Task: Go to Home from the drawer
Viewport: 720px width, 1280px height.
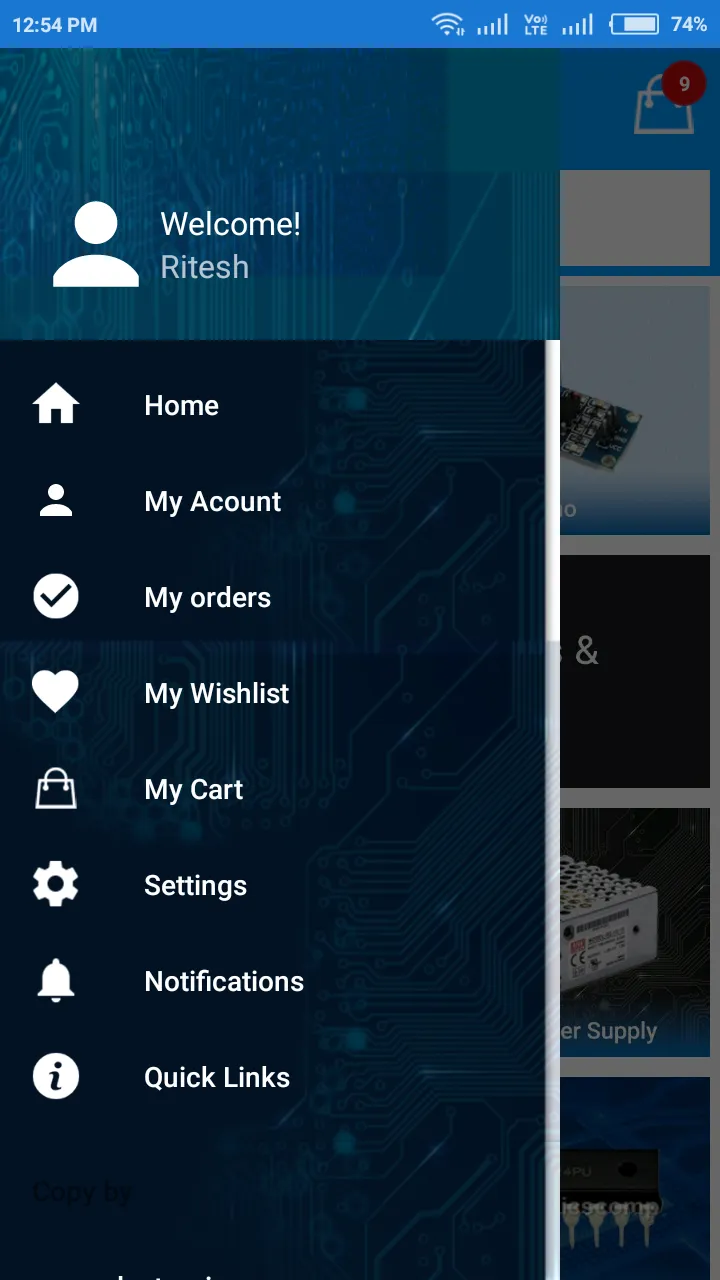Action: 181,406
